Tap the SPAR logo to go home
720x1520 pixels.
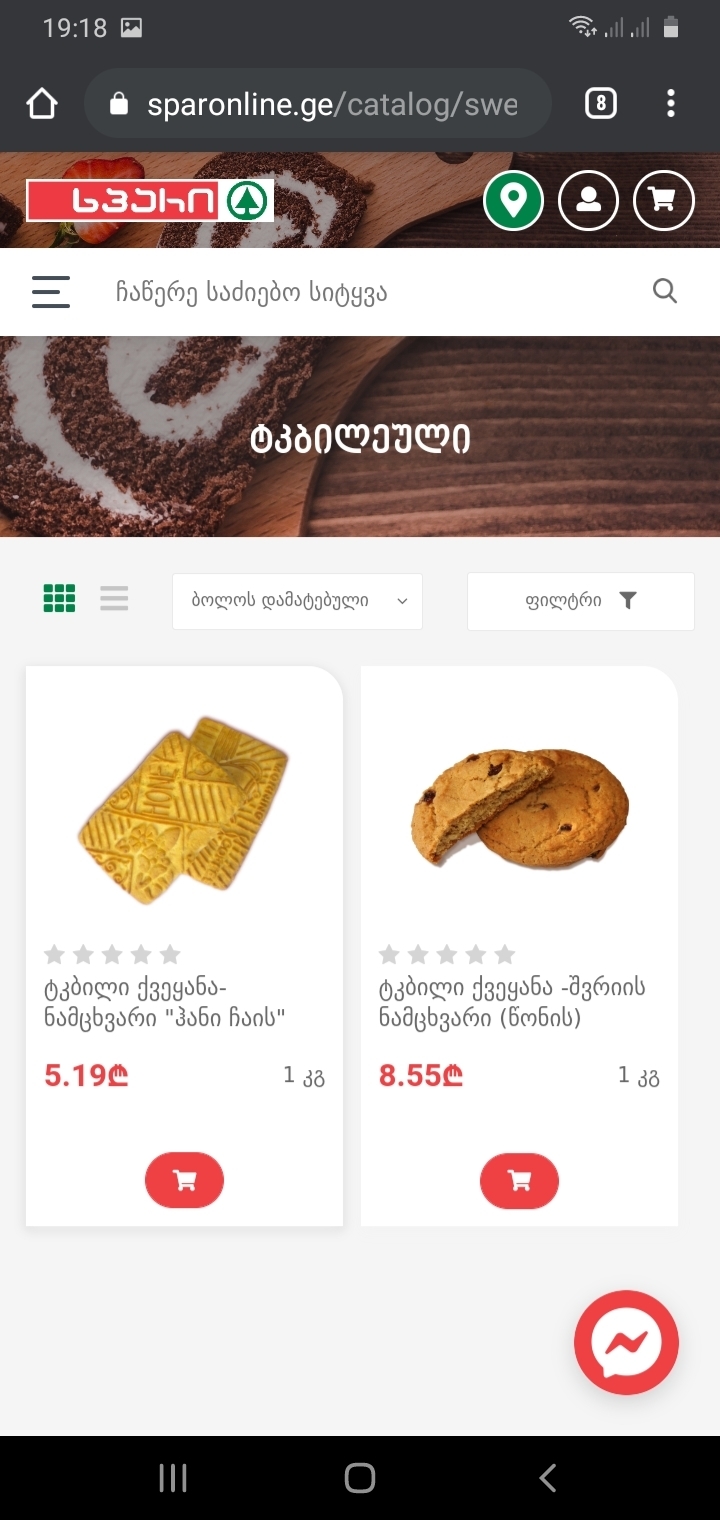150,201
